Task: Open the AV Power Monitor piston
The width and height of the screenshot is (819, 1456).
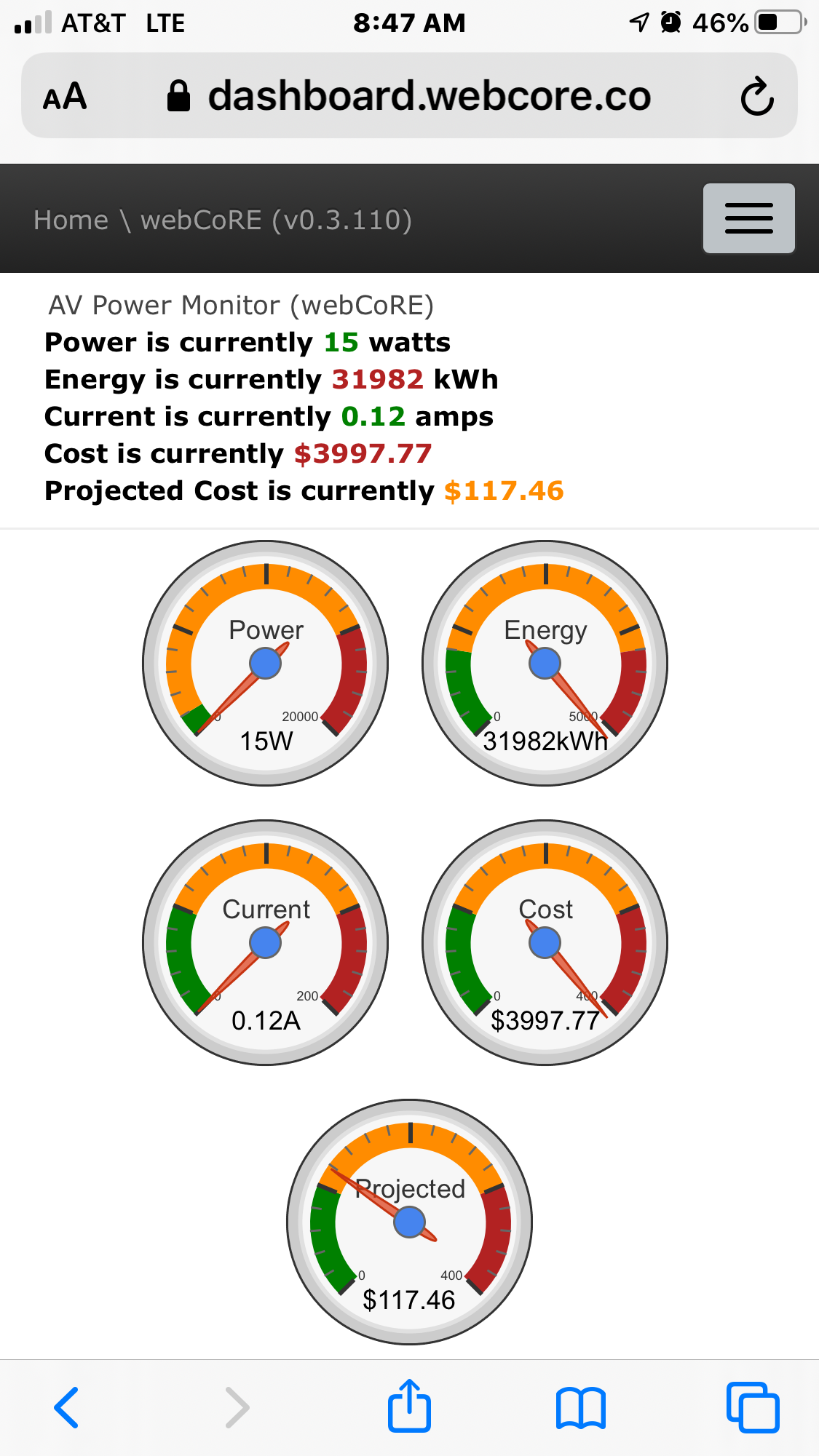Action: (x=241, y=305)
